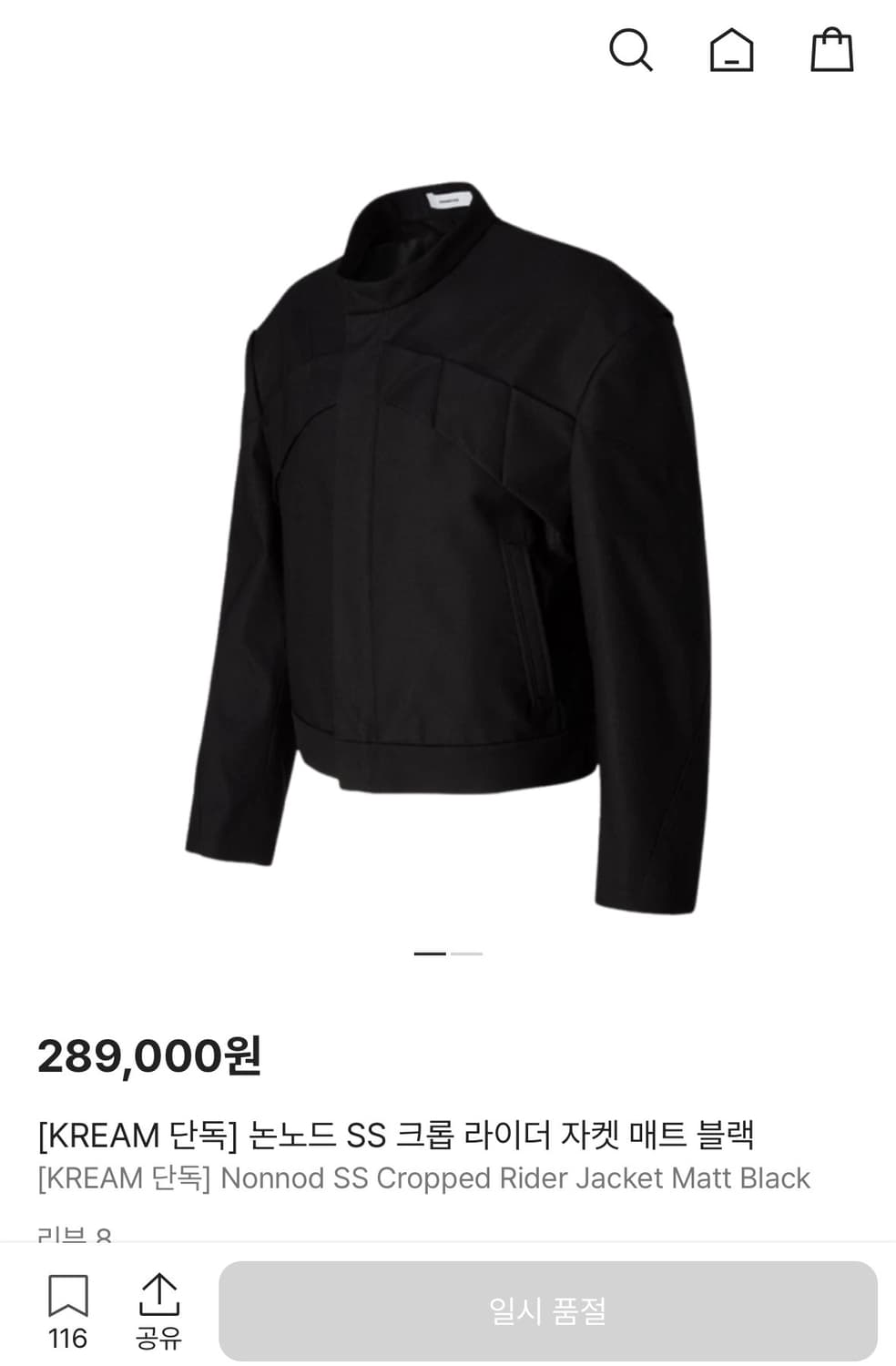Click the image carousel progress indicator
Viewport: 896px width, 1366px height.
446,953
